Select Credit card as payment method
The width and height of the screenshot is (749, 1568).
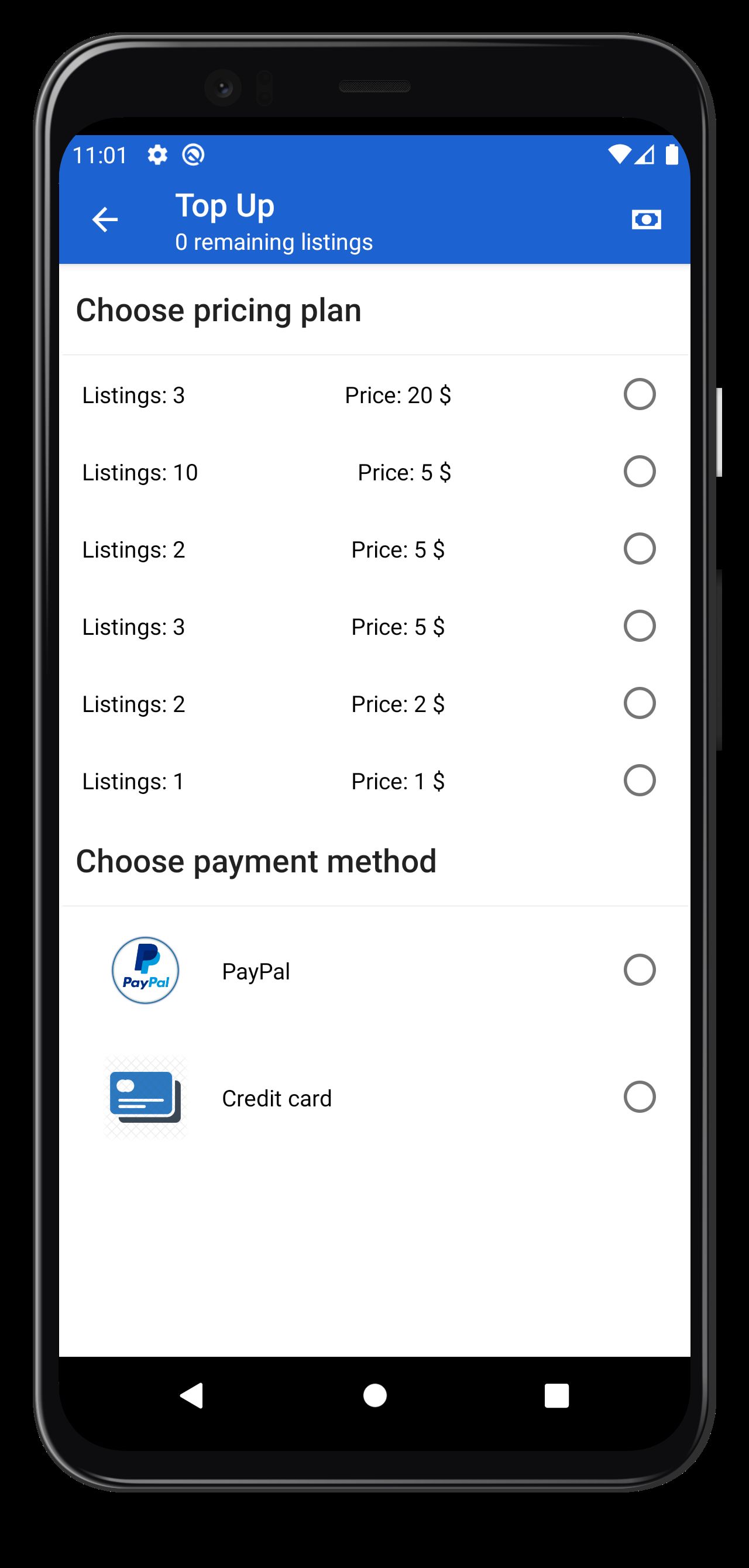tap(640, 1098)
